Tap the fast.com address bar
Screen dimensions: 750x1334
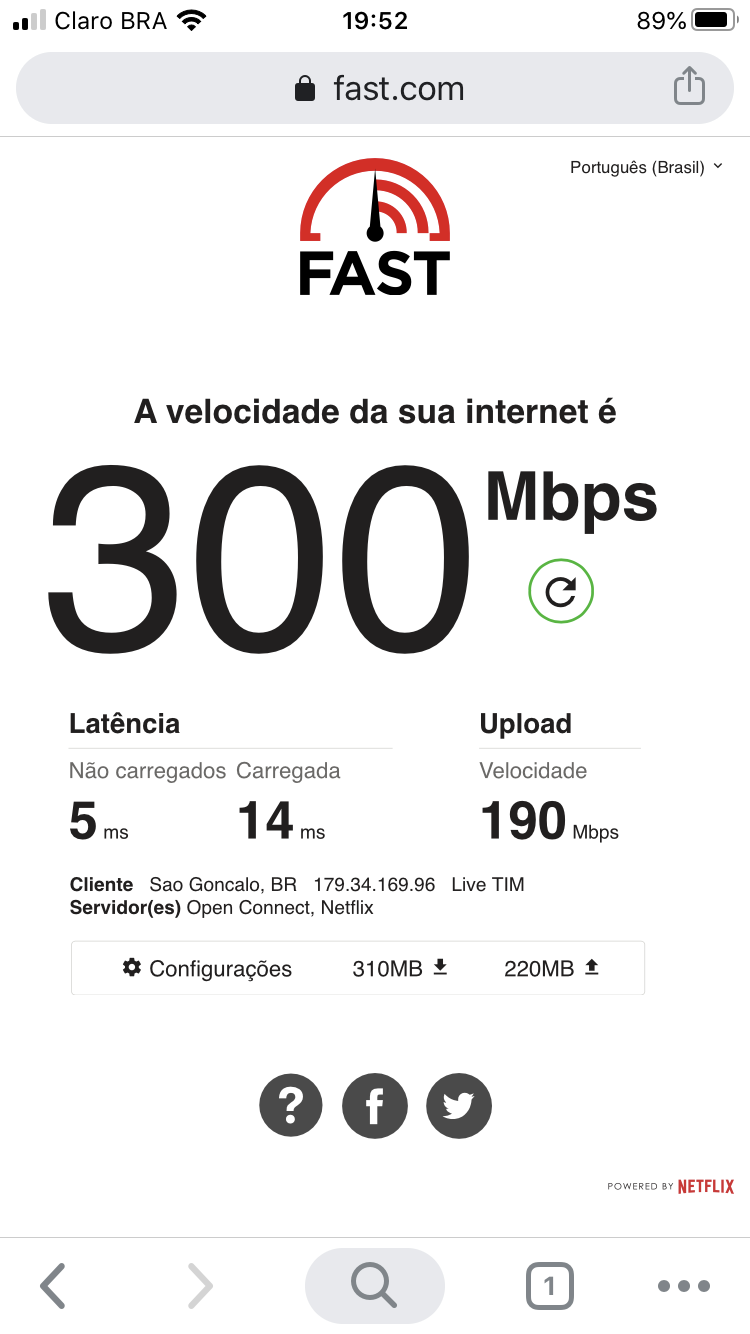[378, 88]
